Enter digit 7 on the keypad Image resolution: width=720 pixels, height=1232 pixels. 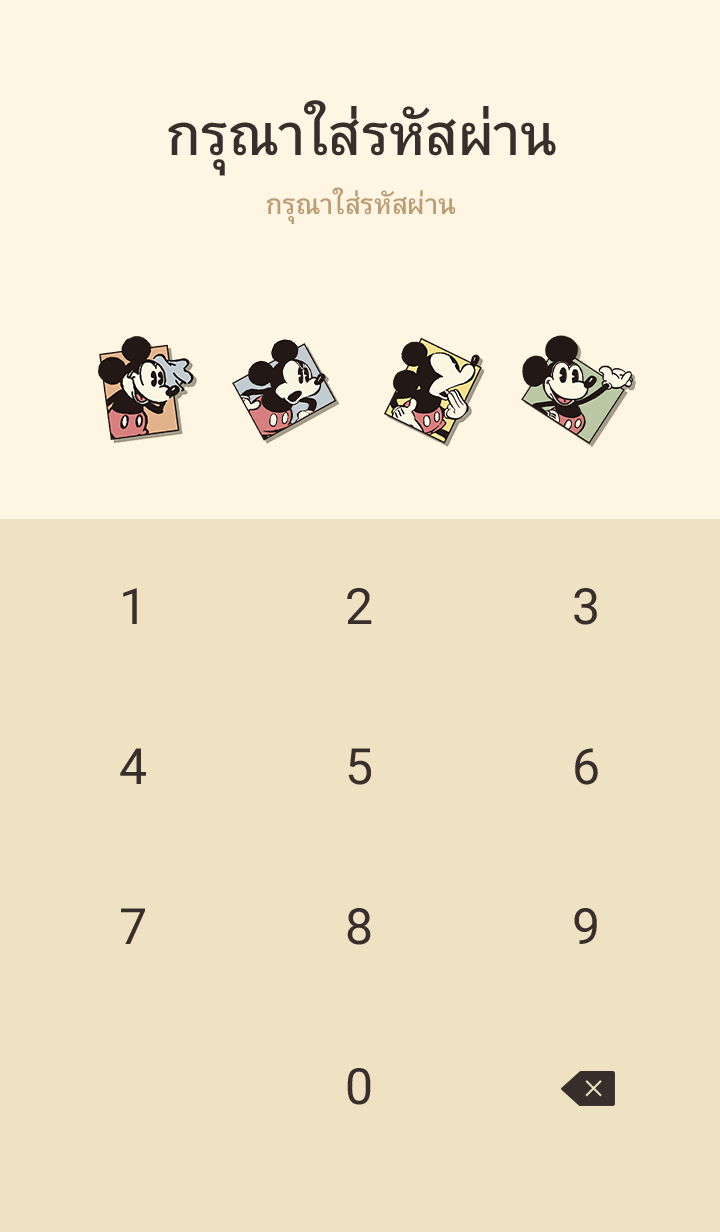pos(132,928)
